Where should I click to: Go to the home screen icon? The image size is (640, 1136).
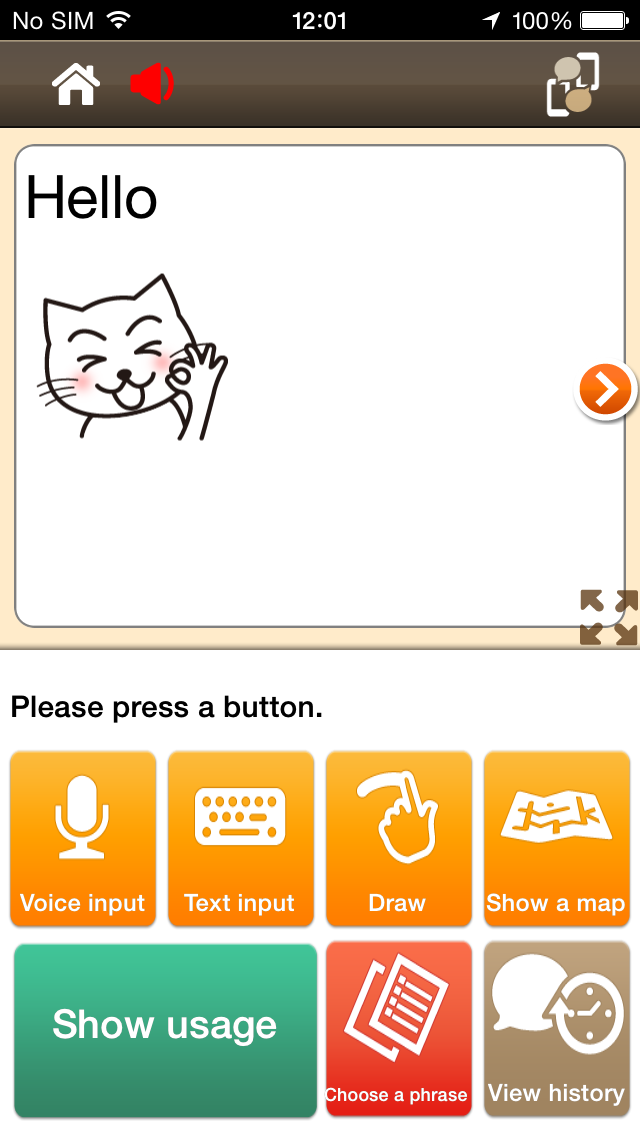click(75, 83)
